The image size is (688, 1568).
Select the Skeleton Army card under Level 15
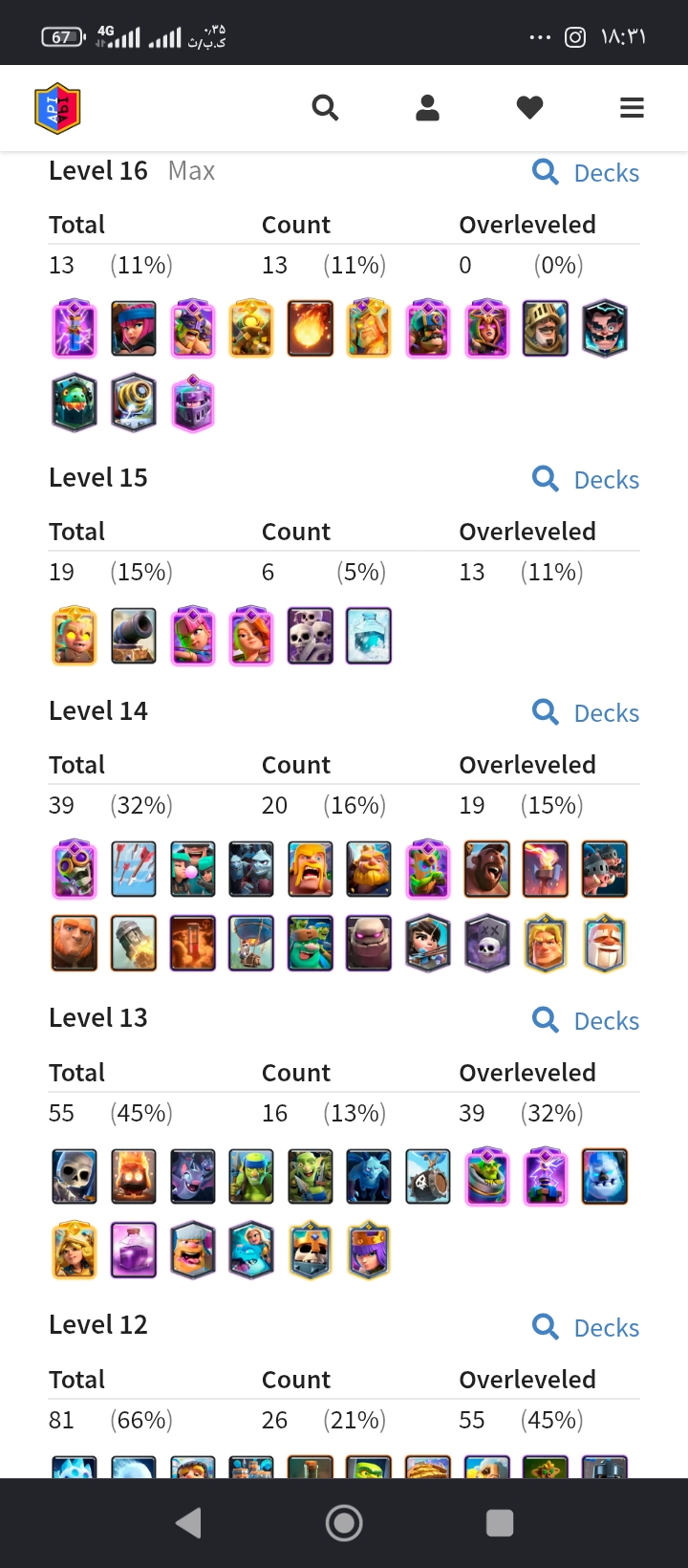click(311, 636)
